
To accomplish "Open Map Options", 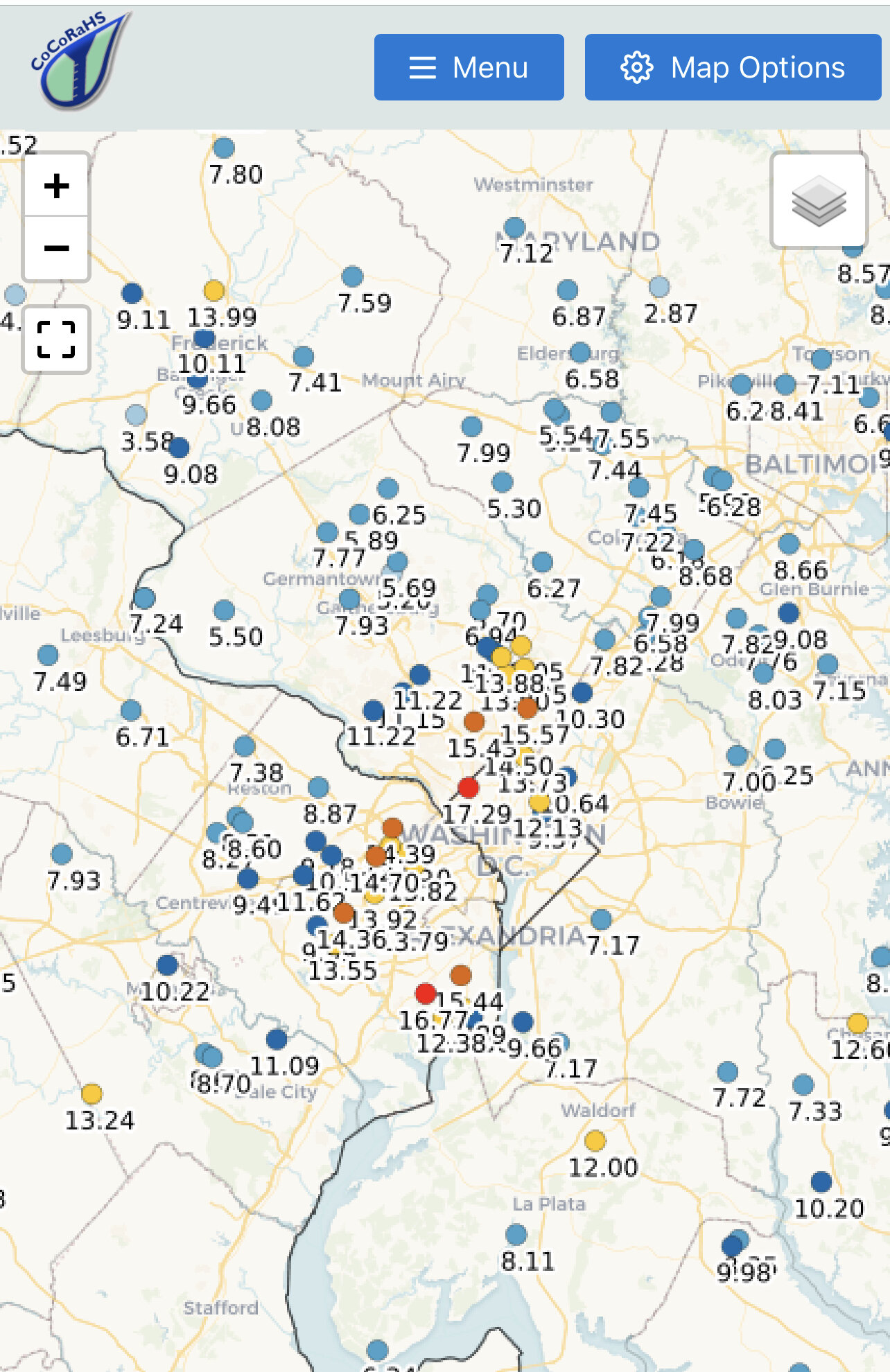I will tap(733, 67).
